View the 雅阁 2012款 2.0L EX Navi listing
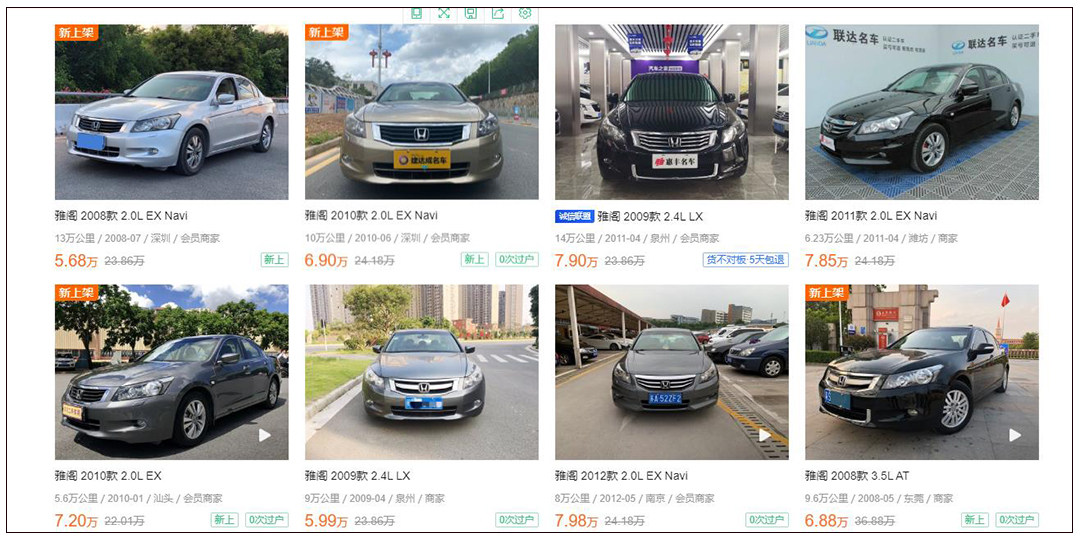Viewport: 1080px width, 545px height. 671,372
